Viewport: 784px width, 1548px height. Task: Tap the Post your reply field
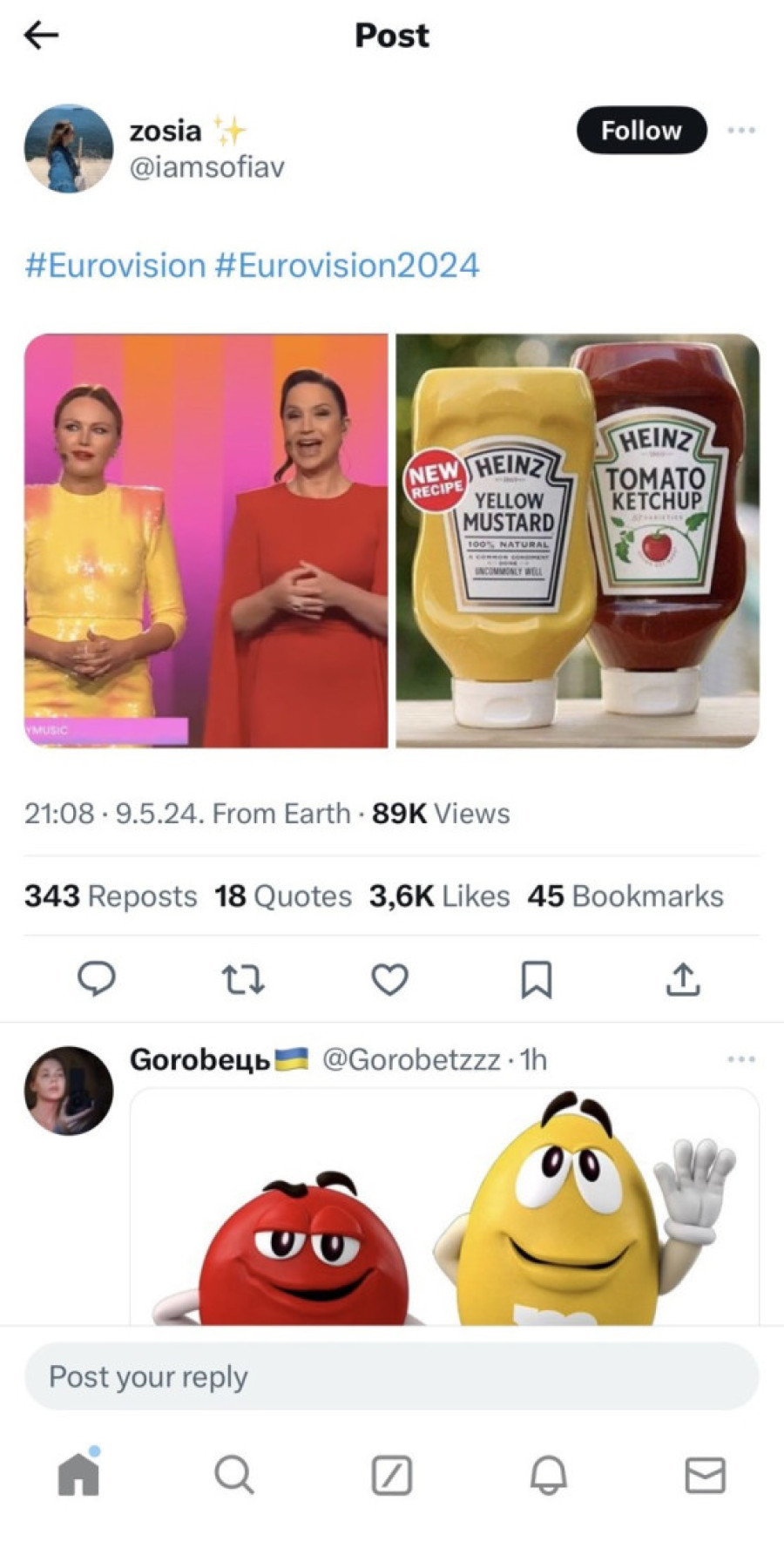pyautogui.click(x=392, y=1376)
